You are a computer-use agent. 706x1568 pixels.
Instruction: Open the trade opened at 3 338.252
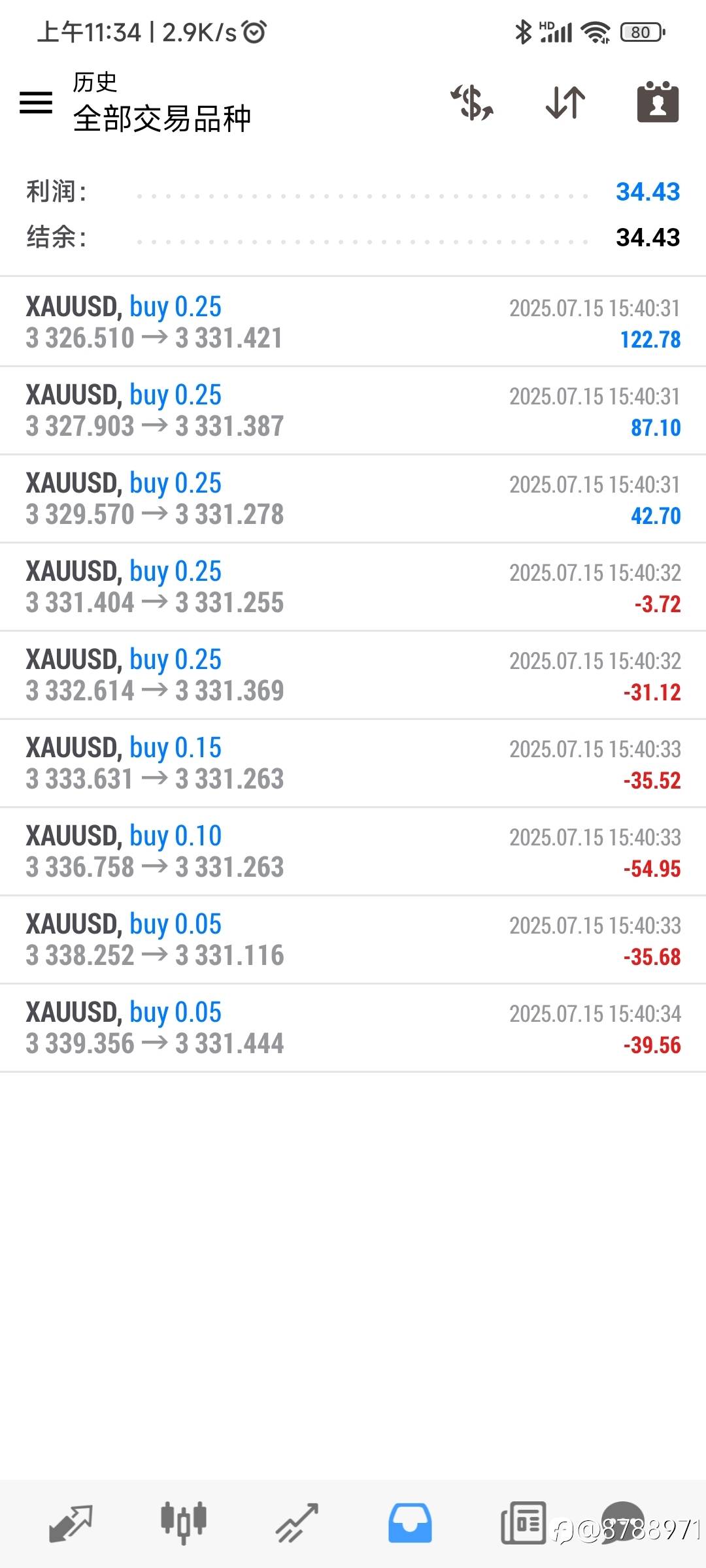pos(353,939)
